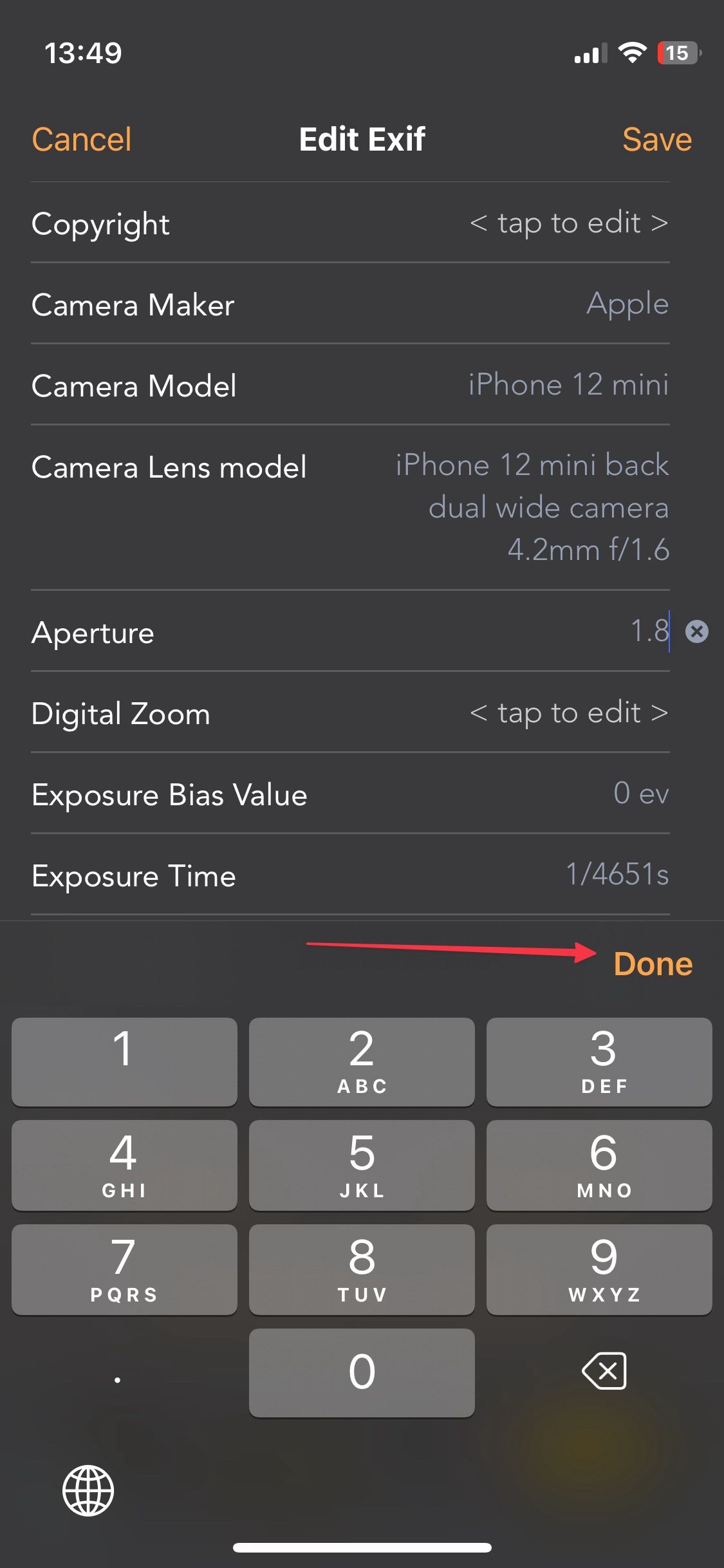Image resolution: width=724 pixels, height=1568 pixels.
Task: Tap the number 5 key
Action: point(361,1165)
